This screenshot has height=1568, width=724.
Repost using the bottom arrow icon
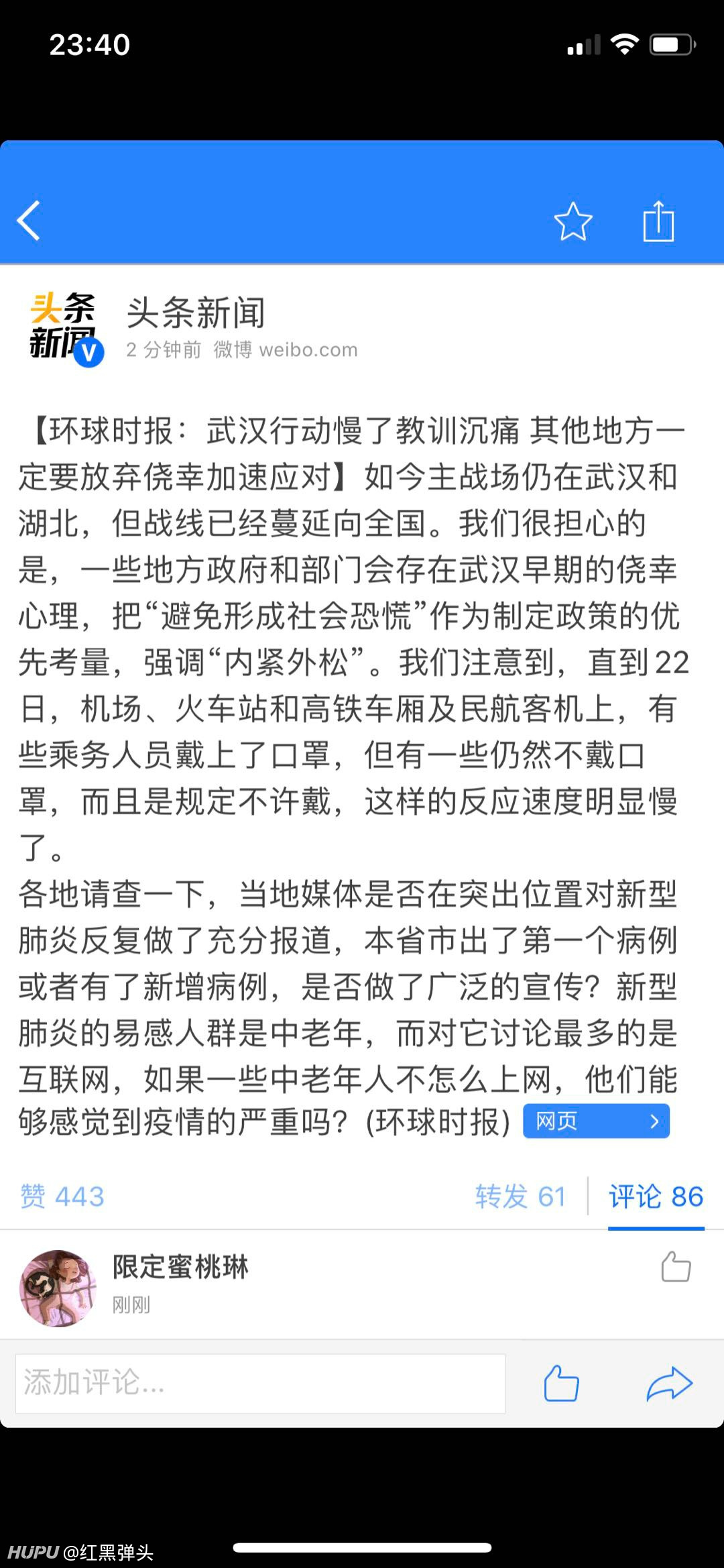[x=669, y=1384]
